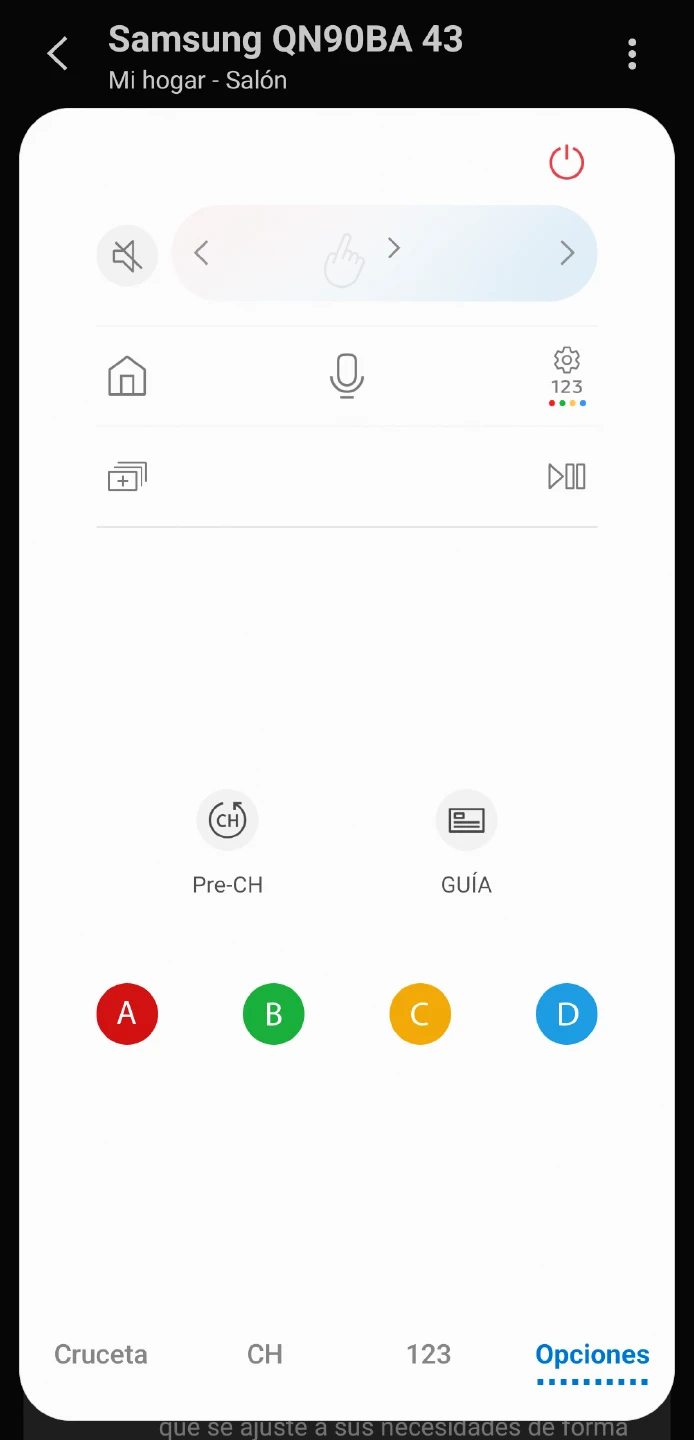Open the settings and 123 color menu
This screenshot has width=694, height=1440.
[567, 377]
